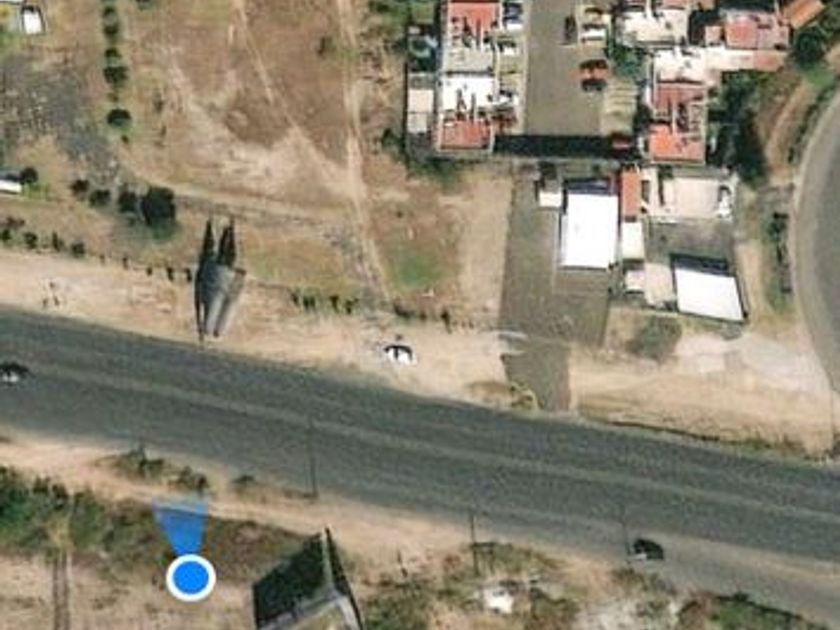Tap the blue current location dot
This screenshot has height=630, width=840.
point(190,578)
